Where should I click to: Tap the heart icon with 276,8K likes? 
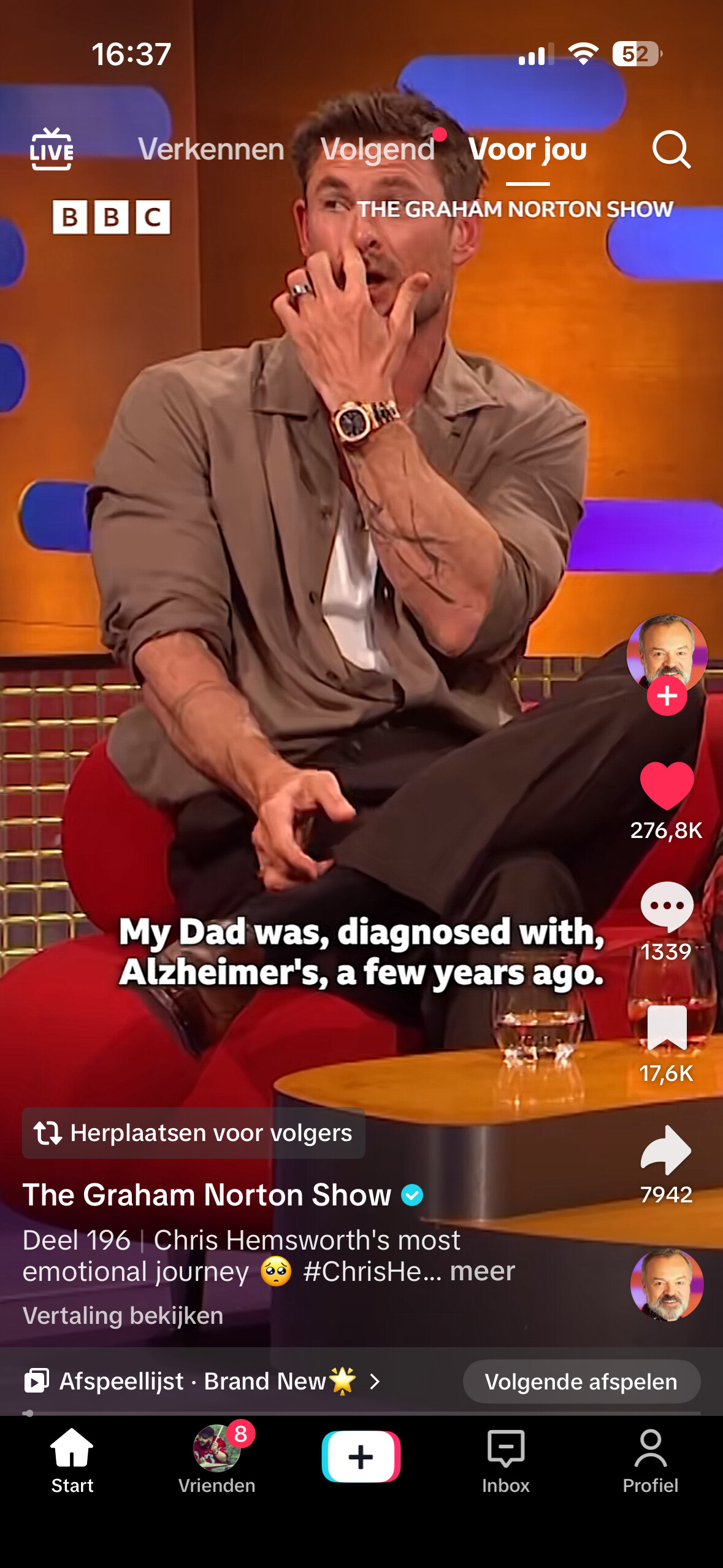tap(667, 786)
